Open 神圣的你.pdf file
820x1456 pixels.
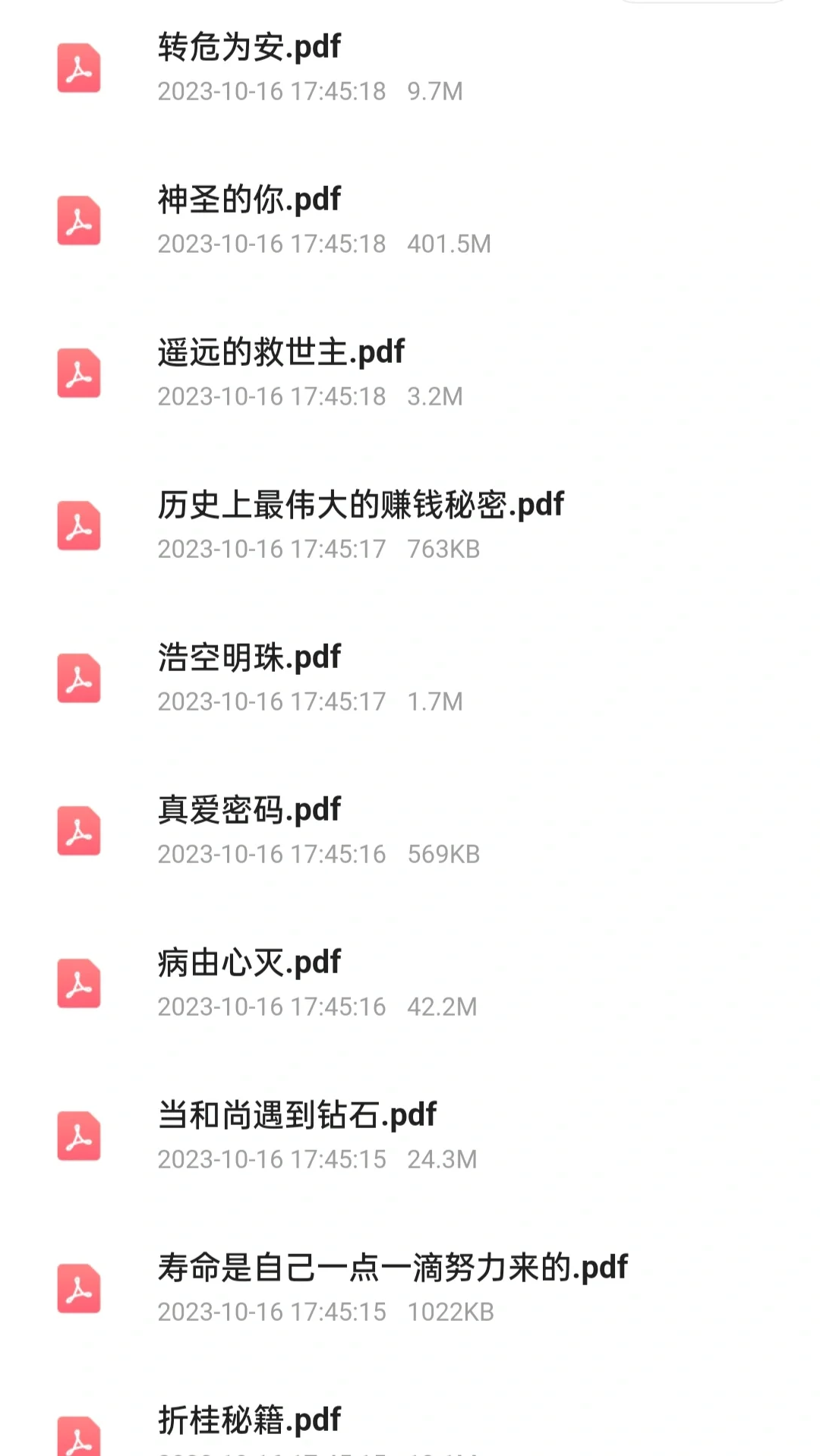coord(410,220)
